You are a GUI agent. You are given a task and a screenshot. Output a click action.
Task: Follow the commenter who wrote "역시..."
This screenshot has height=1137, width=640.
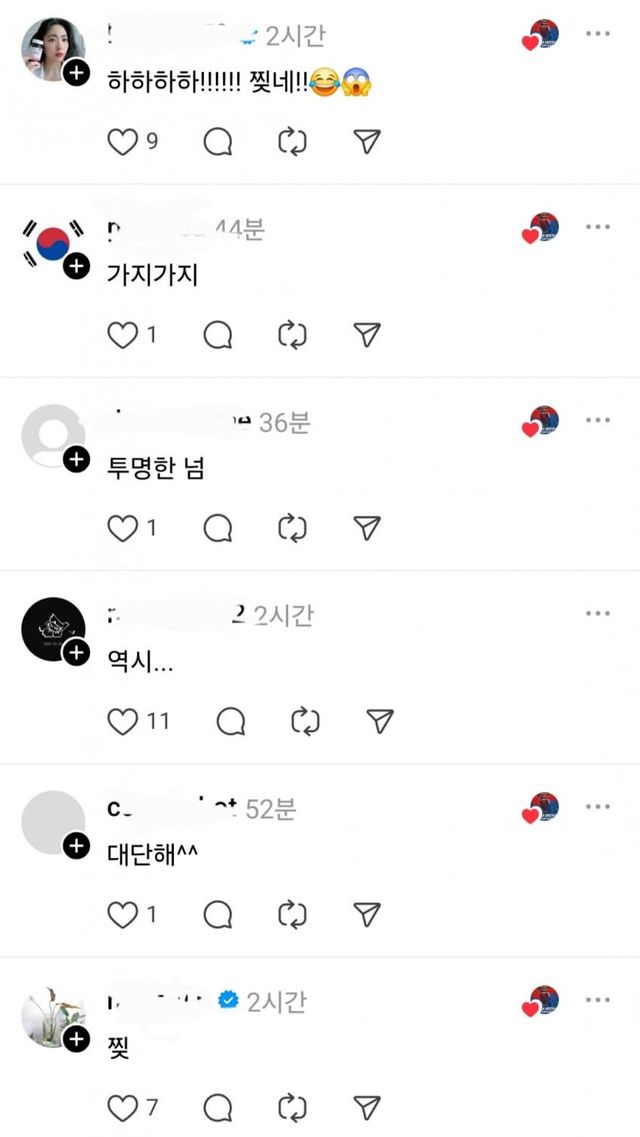click(77, 653)
